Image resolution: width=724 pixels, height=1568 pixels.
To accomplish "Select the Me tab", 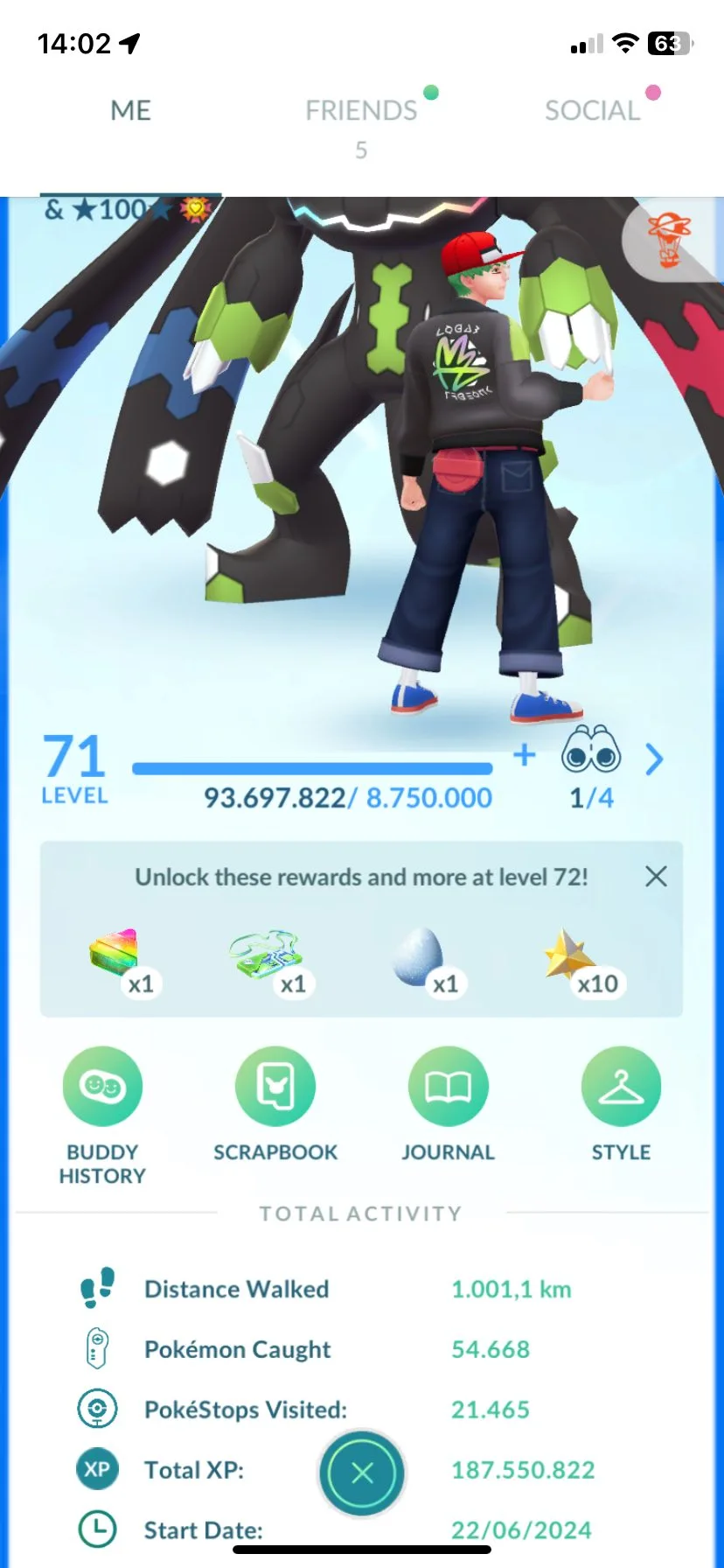I will 131,111.
